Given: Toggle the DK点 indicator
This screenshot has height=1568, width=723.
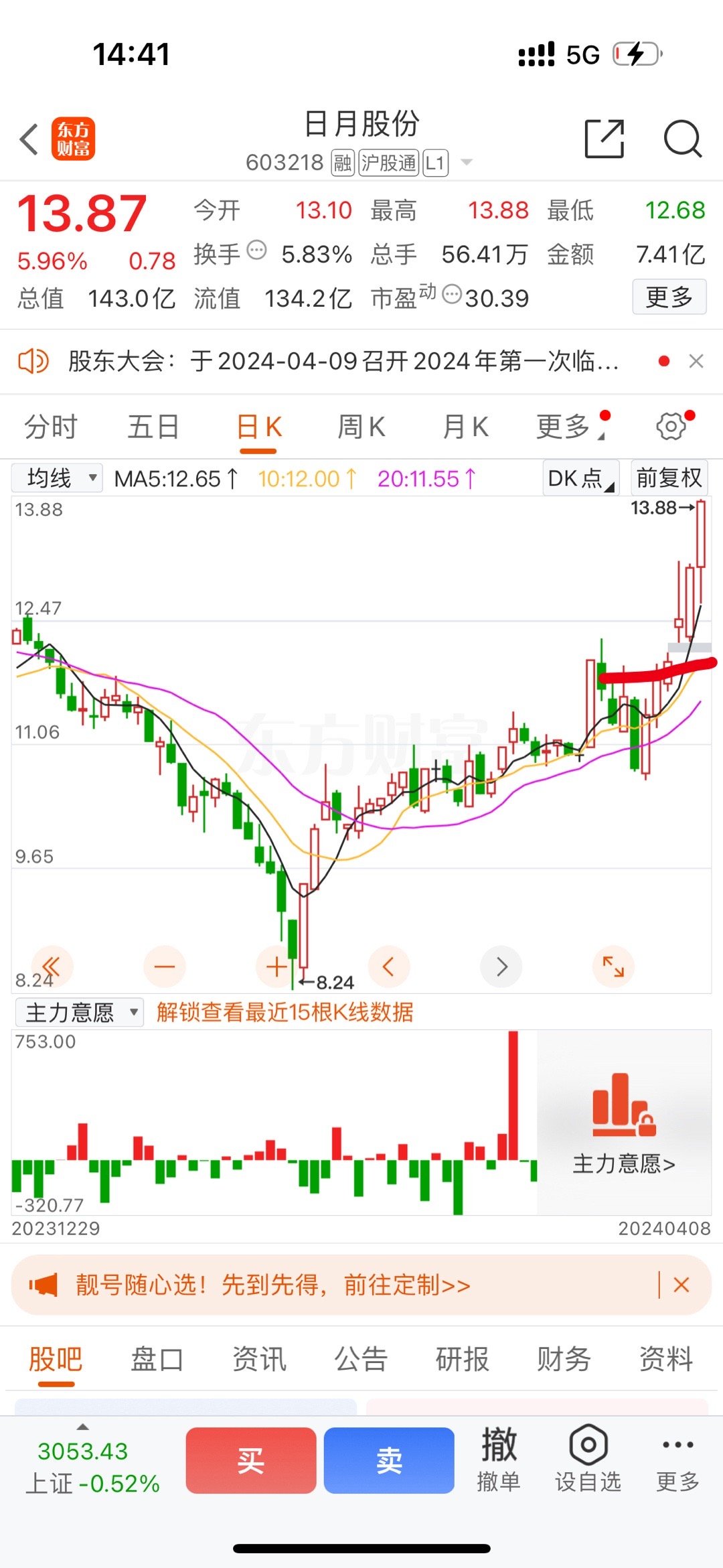Looking at the screenshot, I should (580, 478).
